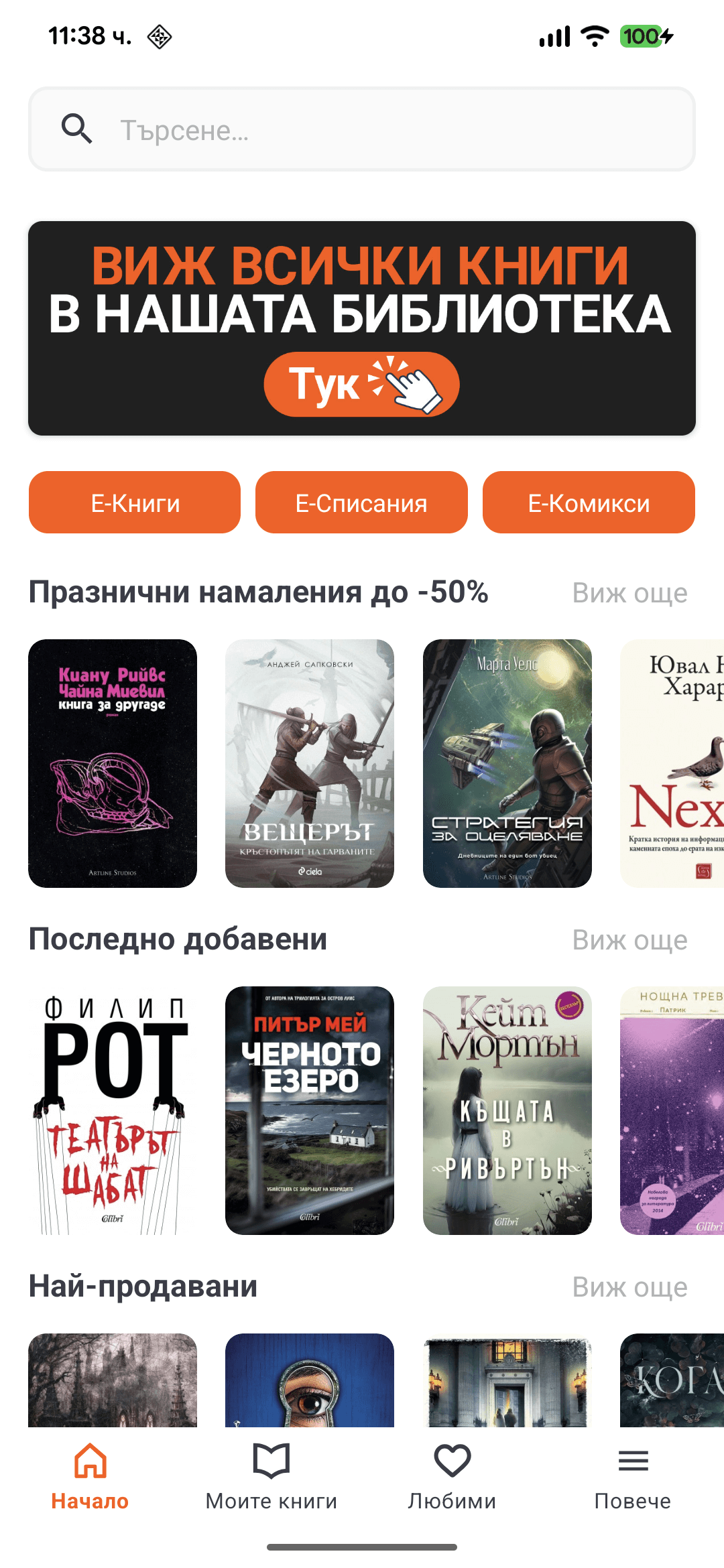View more Най-продавани books
This screenshot has height=1568, width=724.
coord(629,1287)
